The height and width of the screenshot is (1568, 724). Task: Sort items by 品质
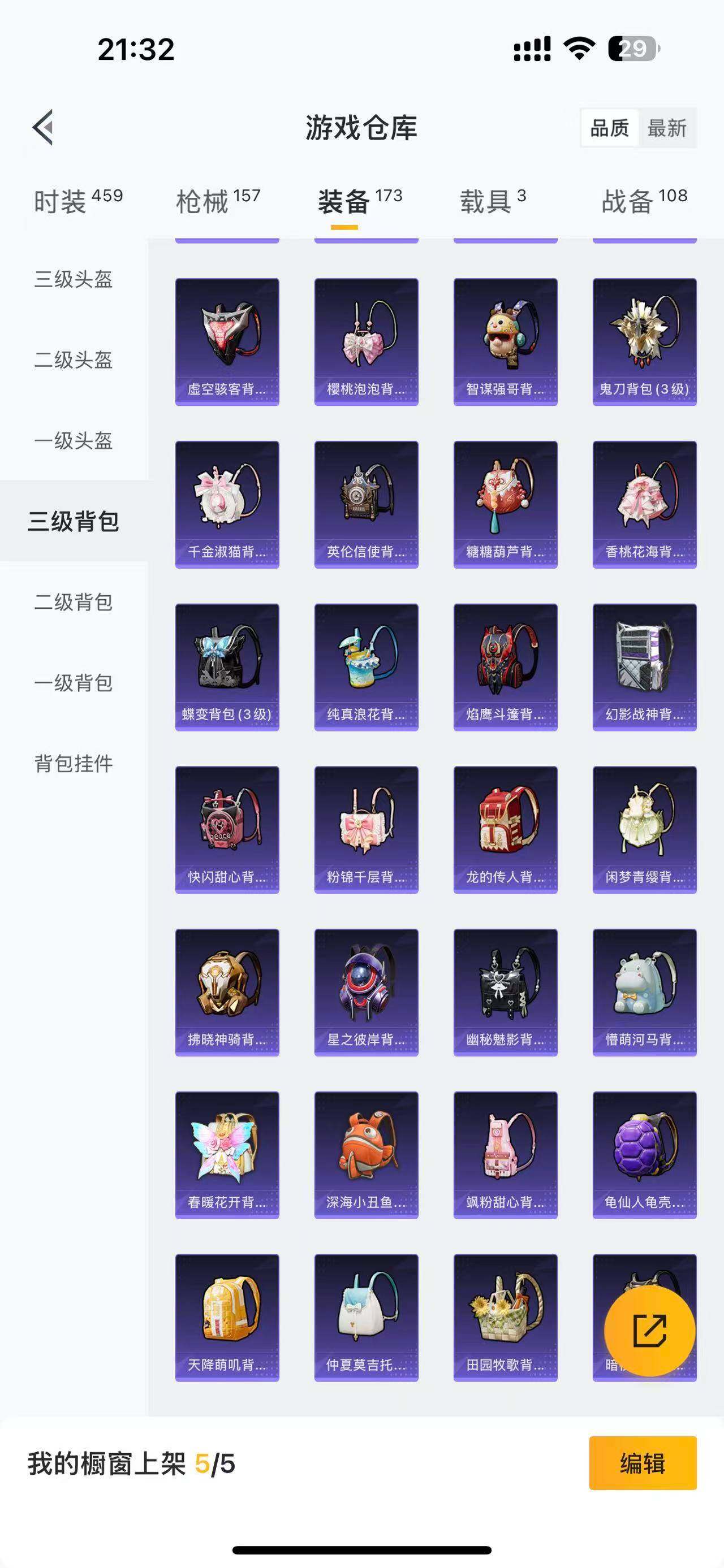point(609,128)
